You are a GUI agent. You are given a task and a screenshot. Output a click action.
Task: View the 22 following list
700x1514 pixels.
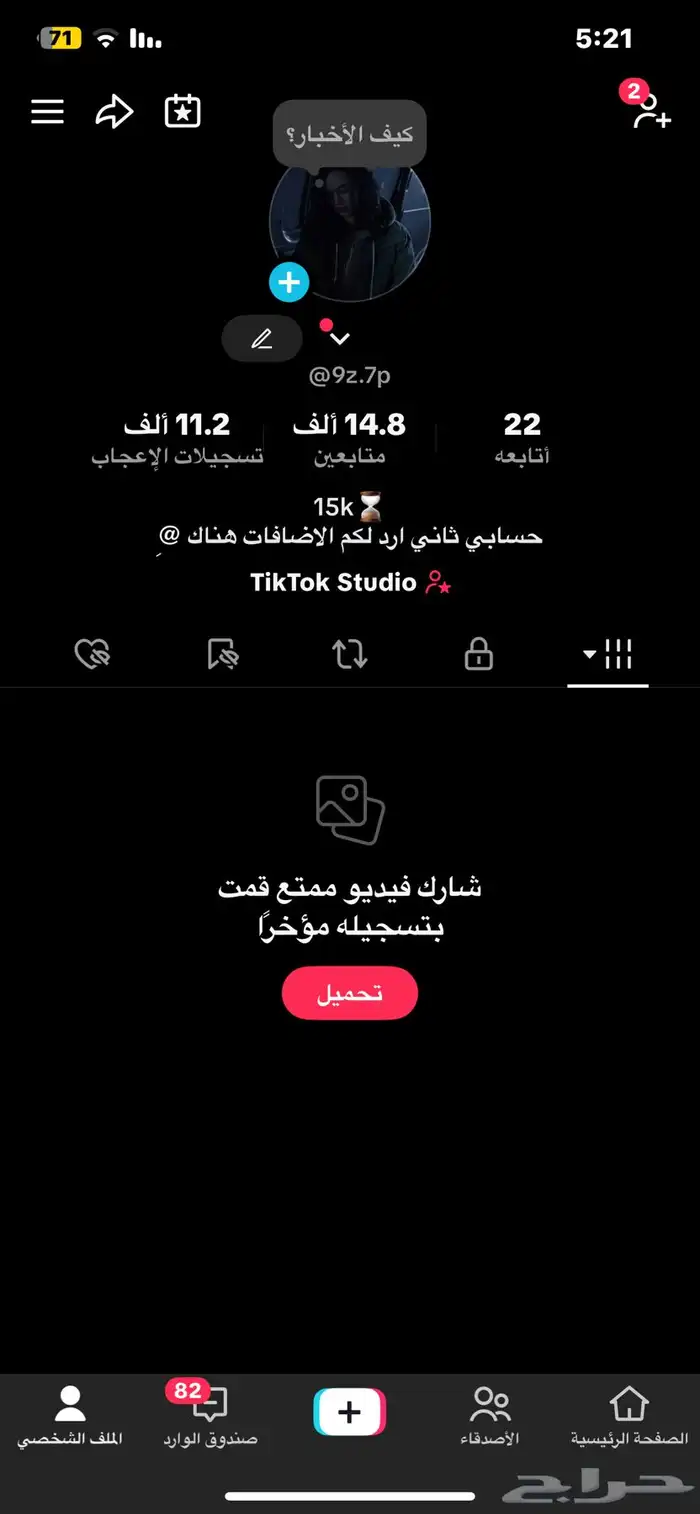[522, 438]
